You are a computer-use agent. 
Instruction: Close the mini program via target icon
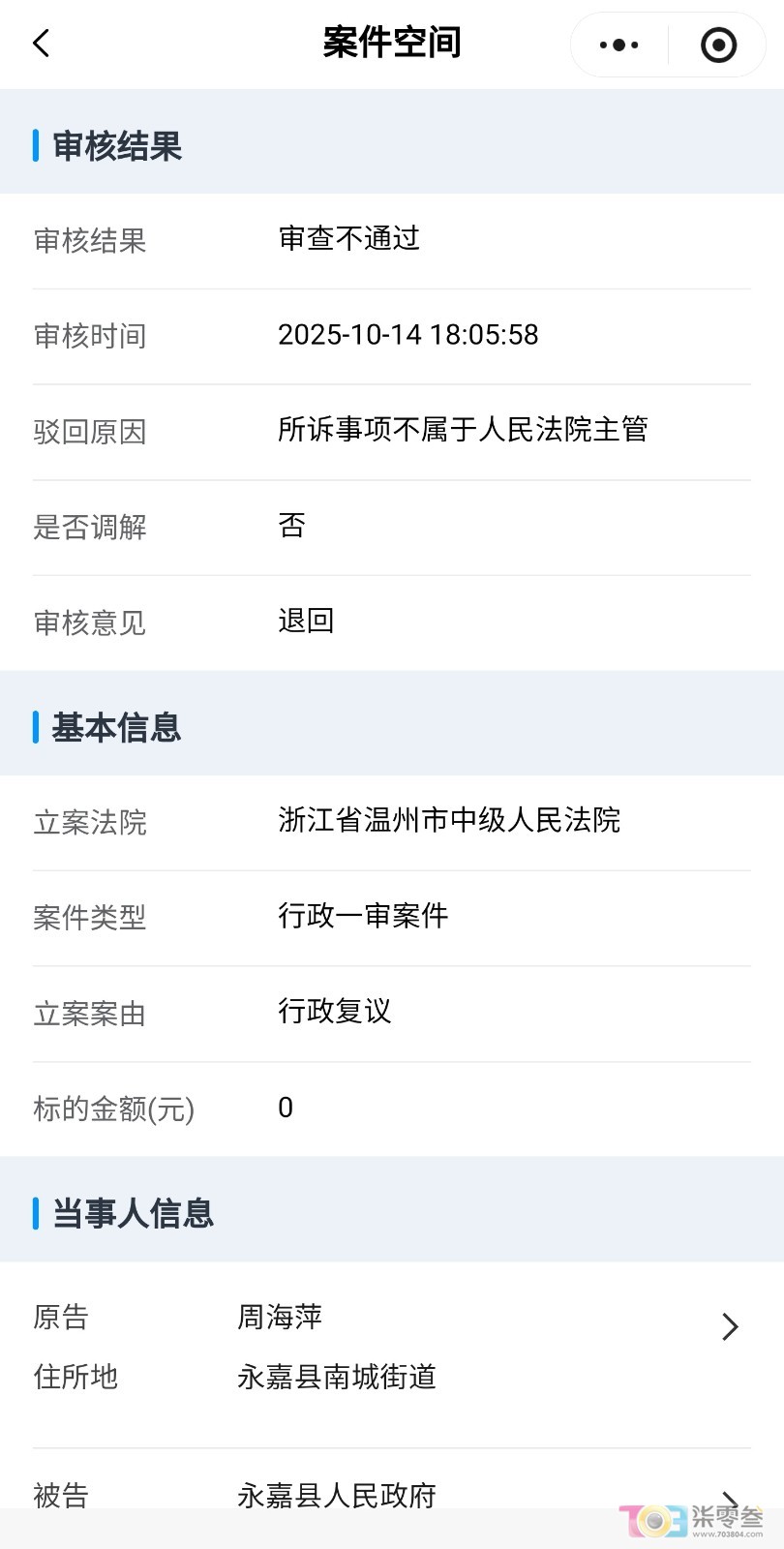(717, 45)
